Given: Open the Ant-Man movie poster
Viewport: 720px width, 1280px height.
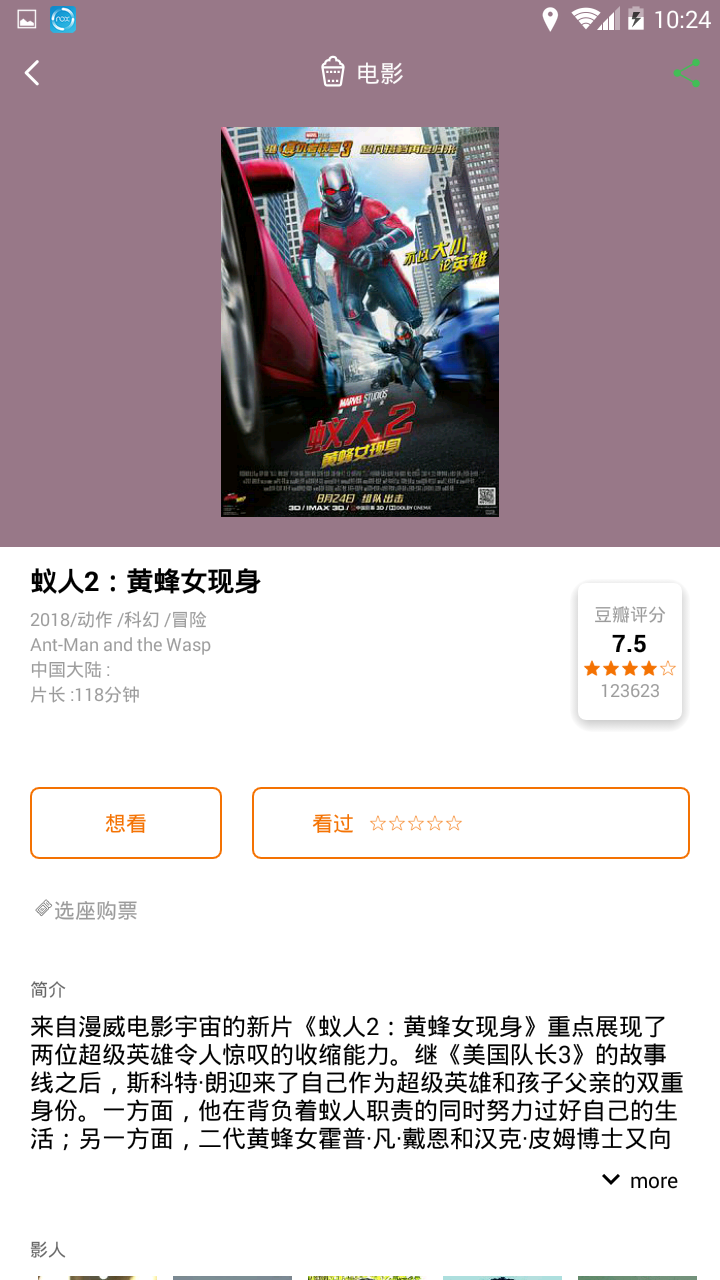Looking at the screenshot, I should [x=360, y=322].
